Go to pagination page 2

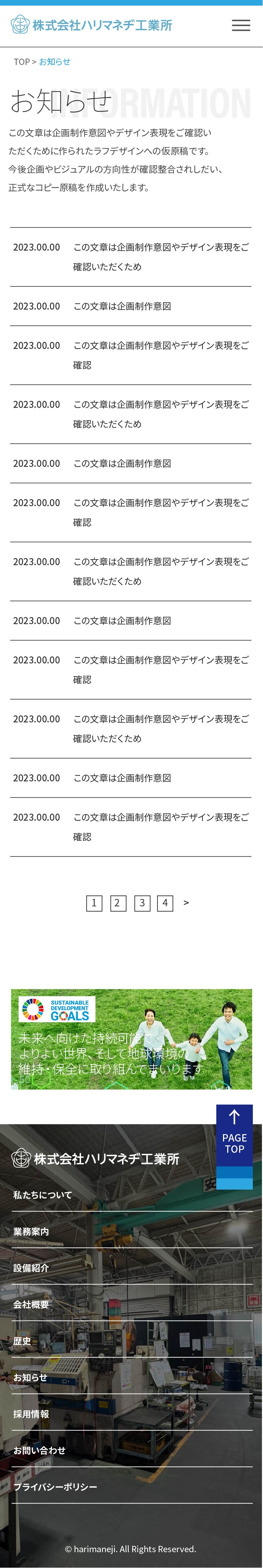118,903
